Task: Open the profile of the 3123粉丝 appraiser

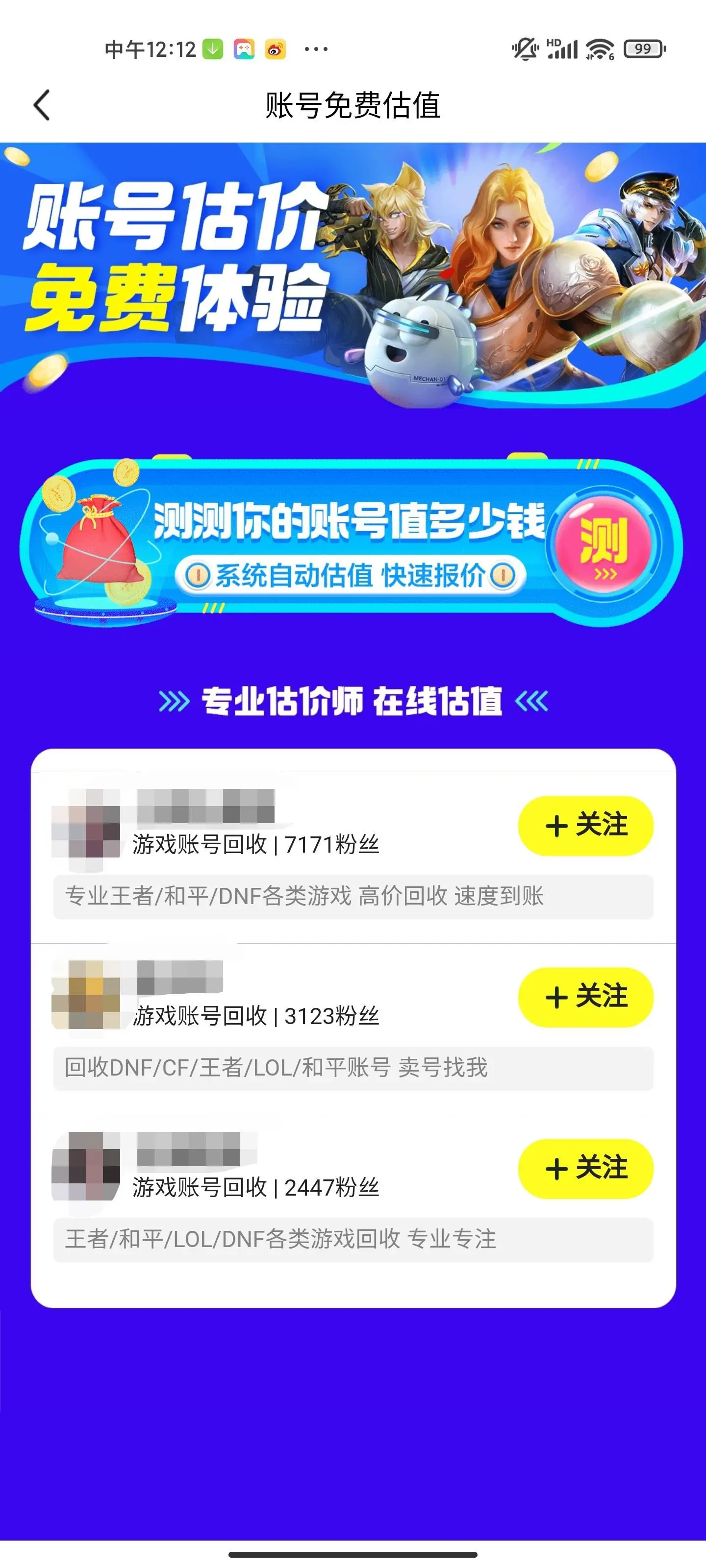Action: (86, 995)
